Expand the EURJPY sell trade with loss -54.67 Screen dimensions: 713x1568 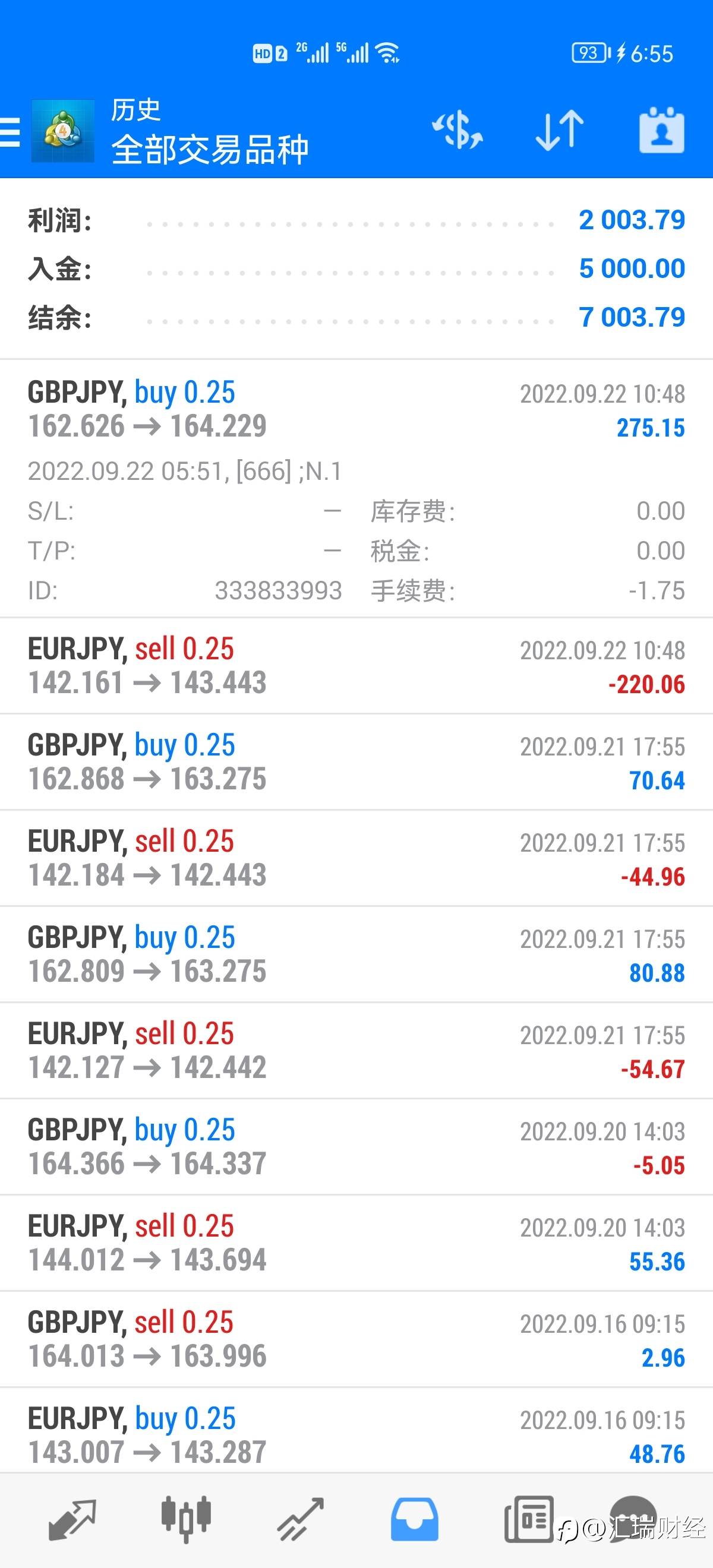356,1051
